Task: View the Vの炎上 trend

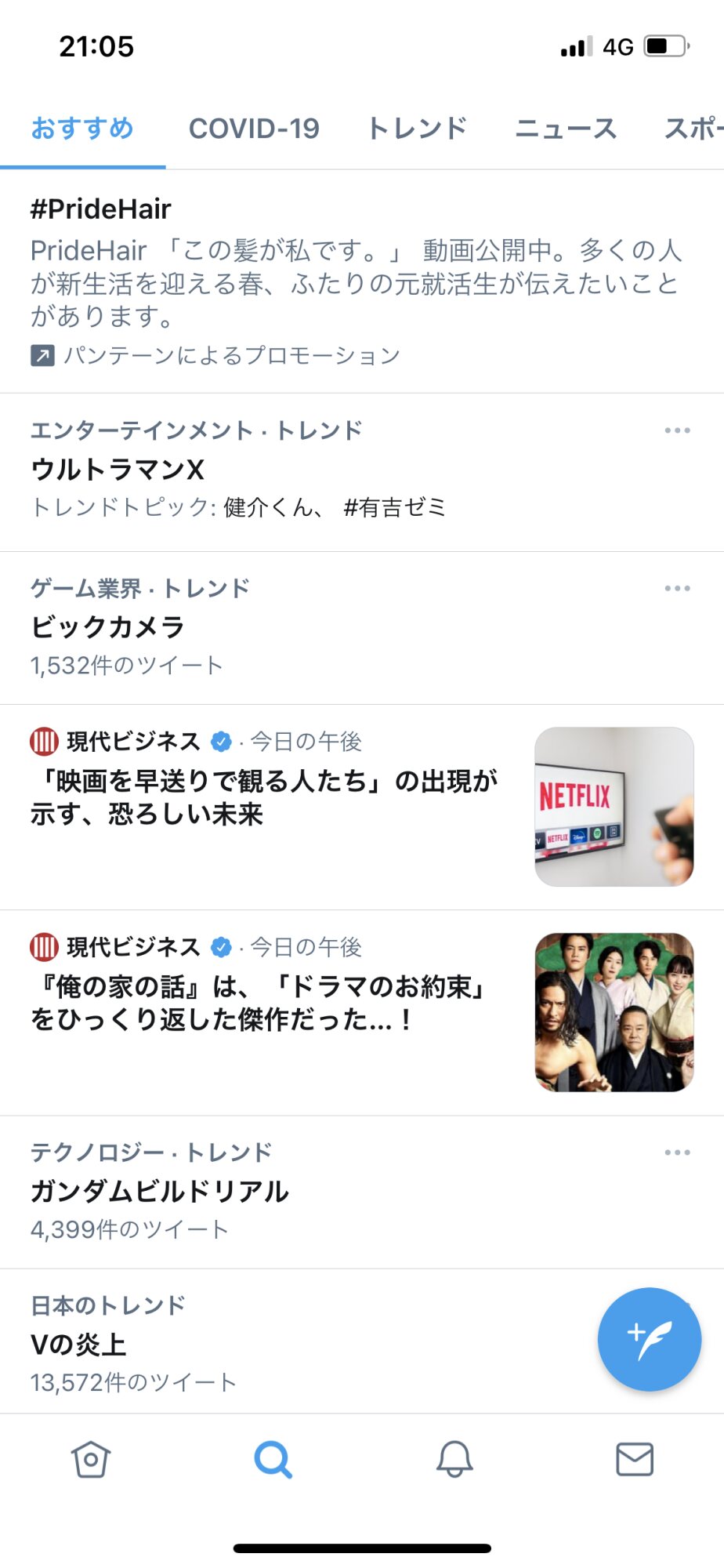Action: (x=235, y=1344)
